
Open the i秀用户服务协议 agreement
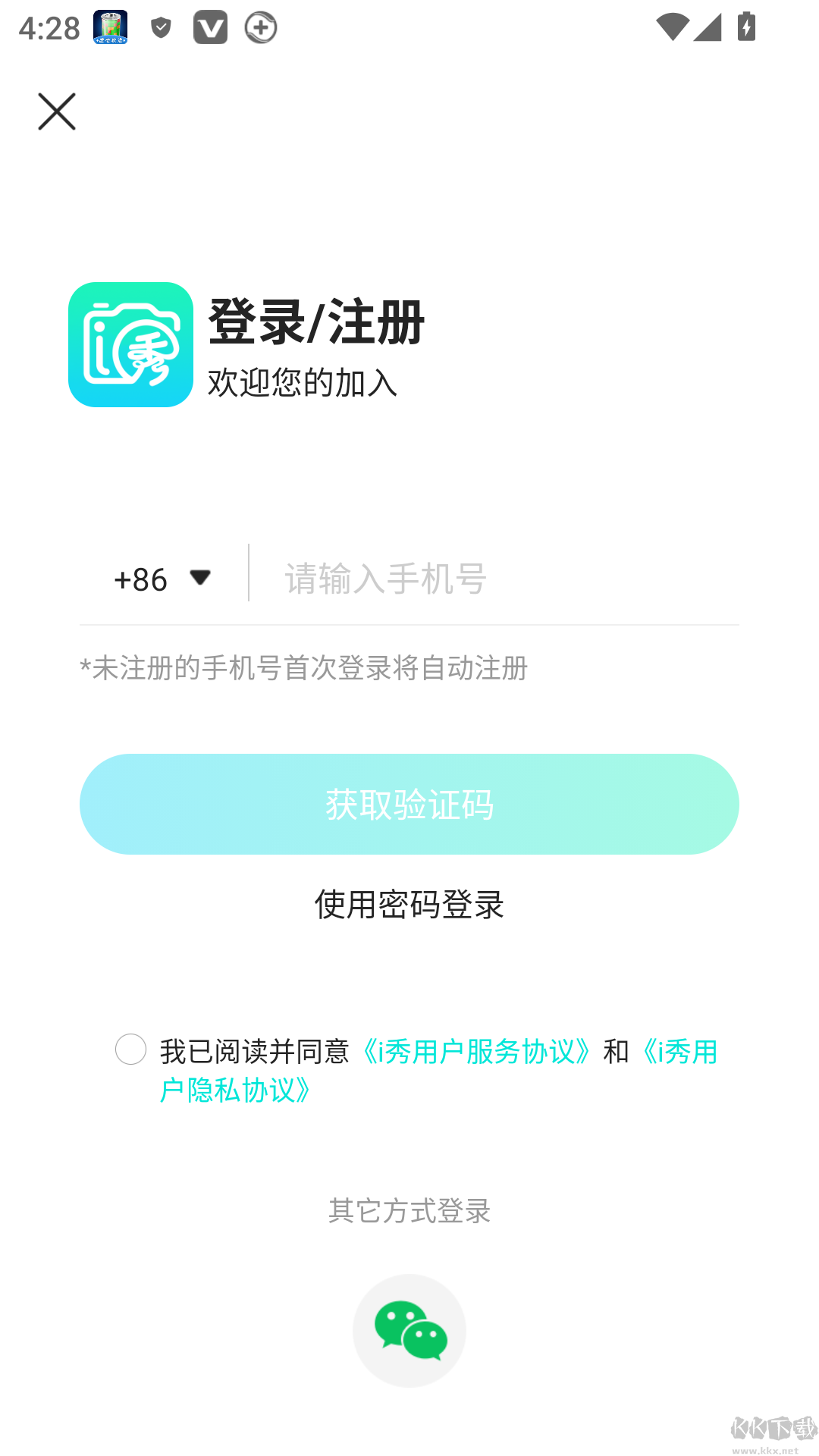tap(477, 1050)
